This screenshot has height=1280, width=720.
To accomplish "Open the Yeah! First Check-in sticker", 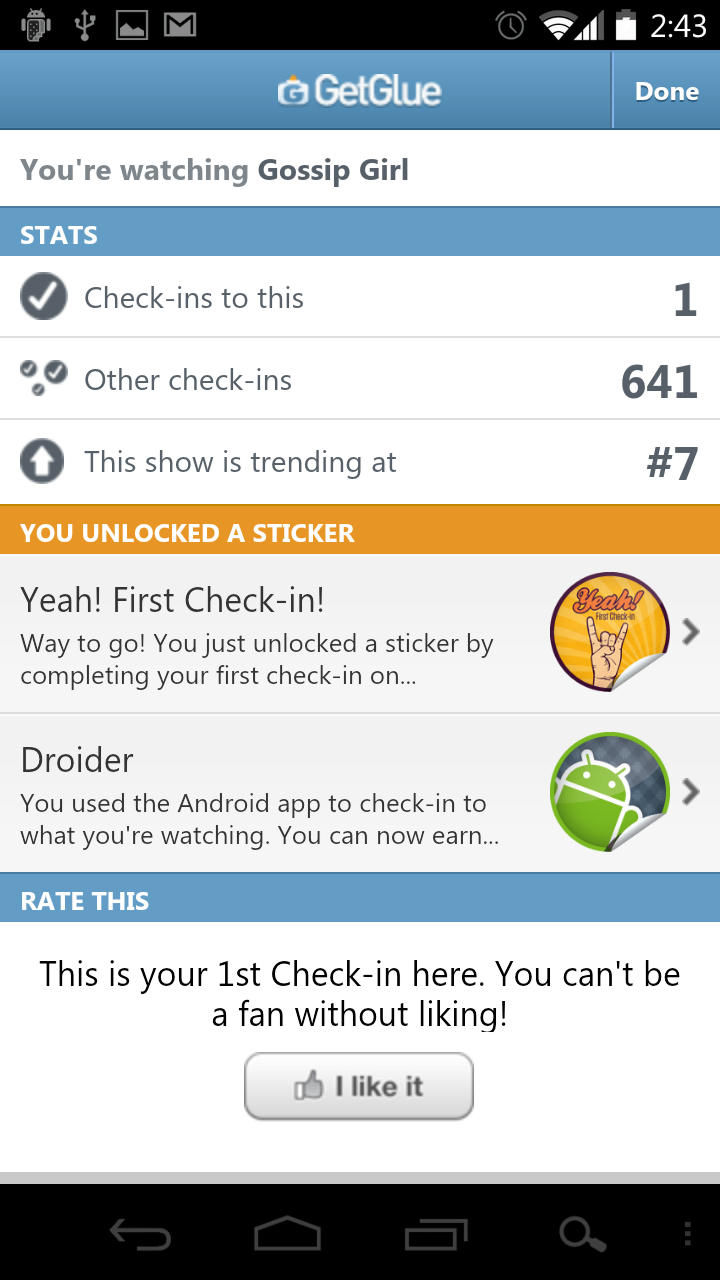I will (x=360, y=634).
